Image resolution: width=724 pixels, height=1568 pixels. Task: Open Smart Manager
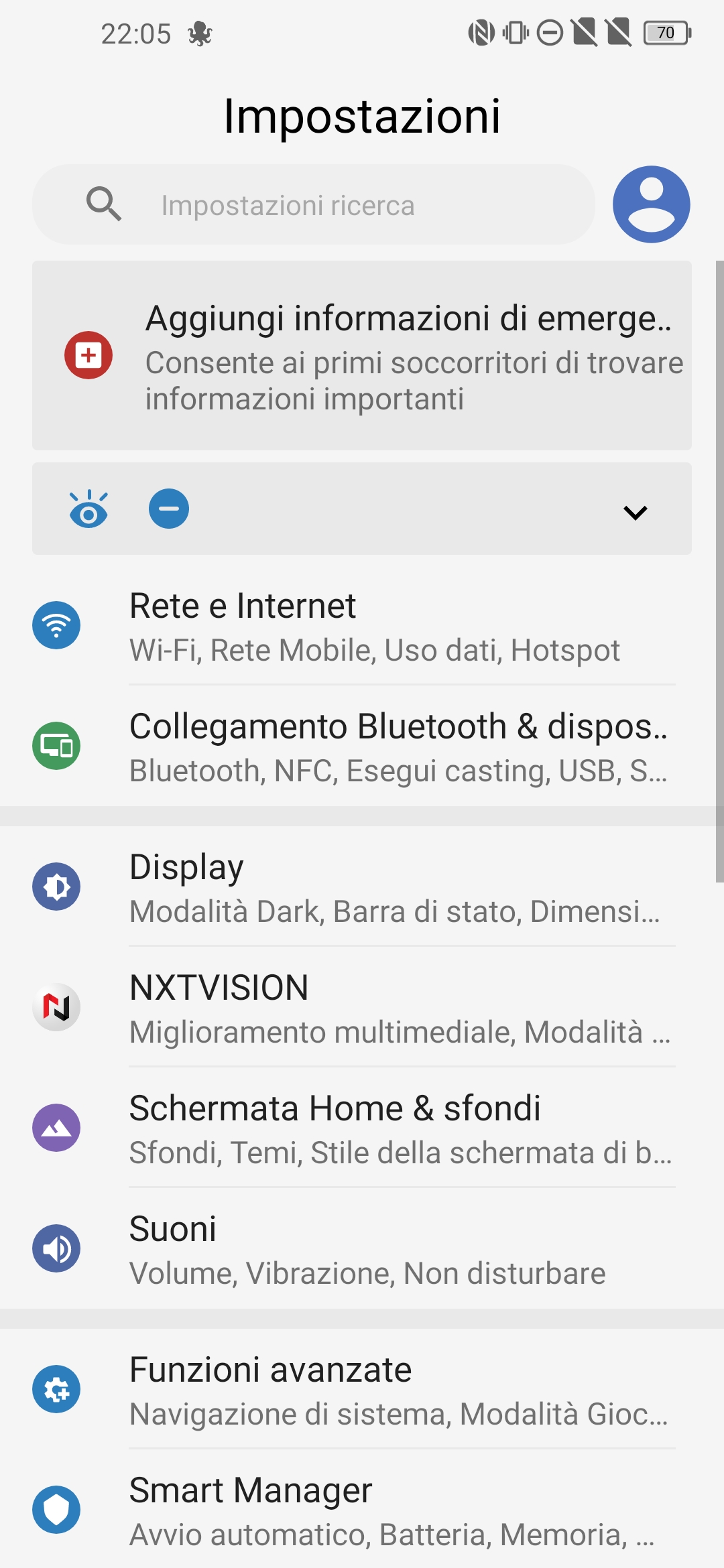pyautogui.click(x=362, y=1509)
